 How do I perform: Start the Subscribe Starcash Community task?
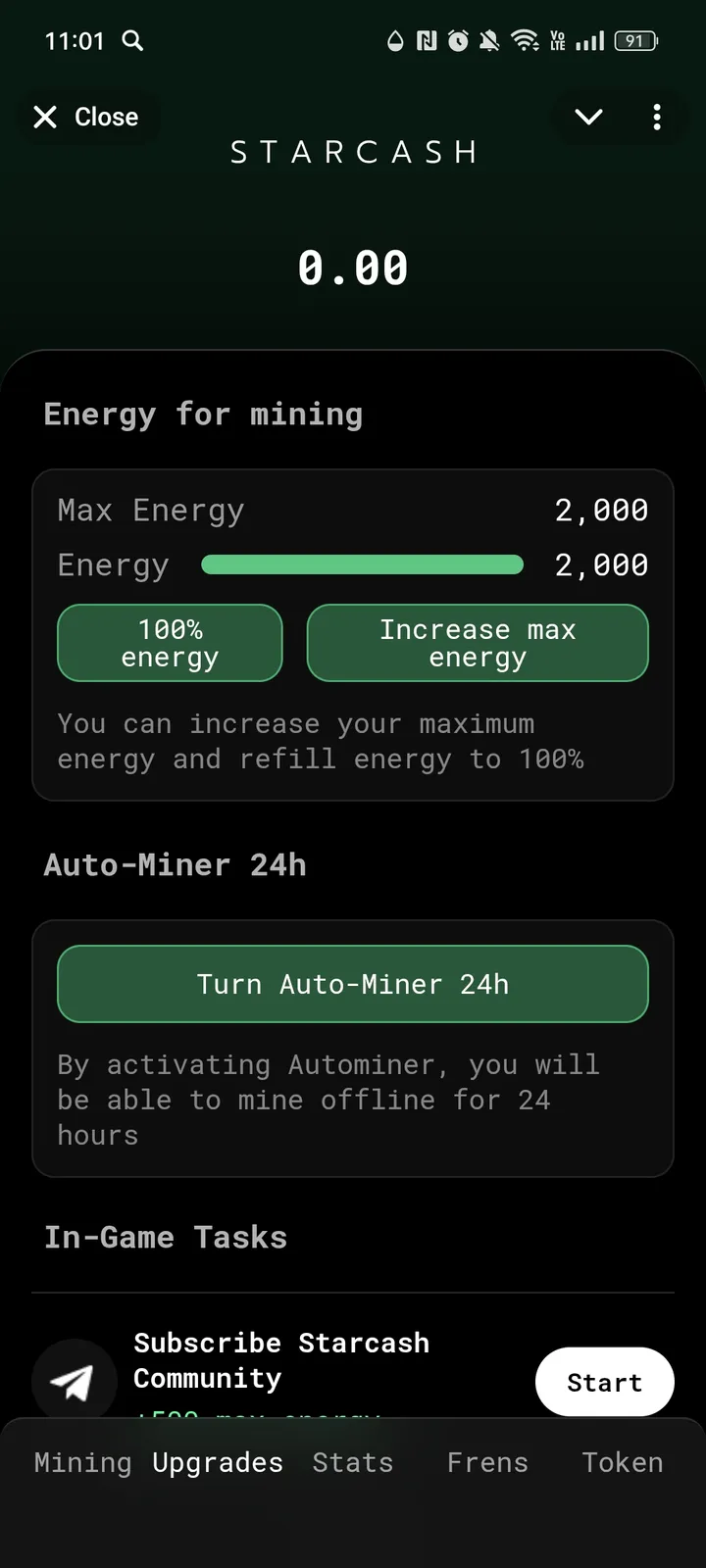[604, 1382]
